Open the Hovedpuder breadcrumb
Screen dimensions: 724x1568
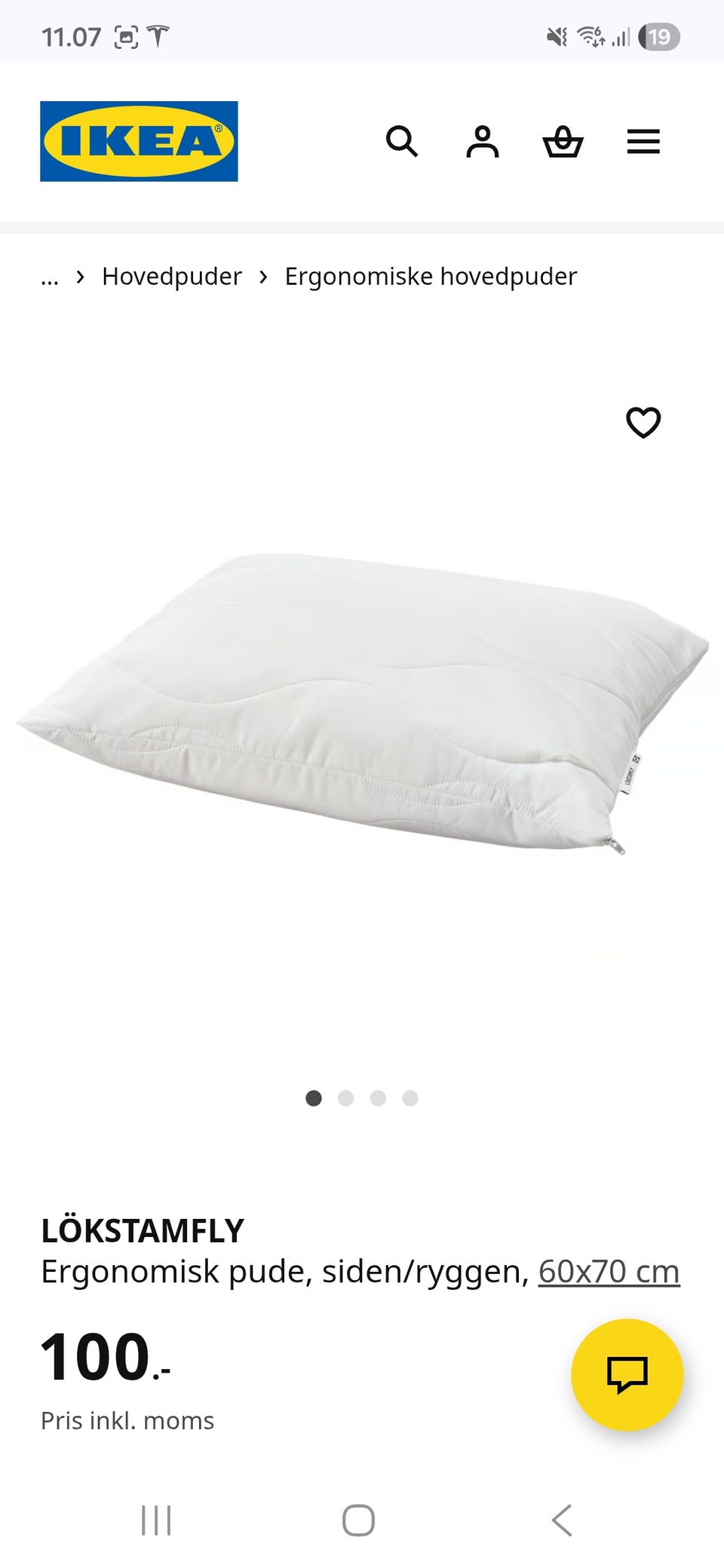(172, 277)
